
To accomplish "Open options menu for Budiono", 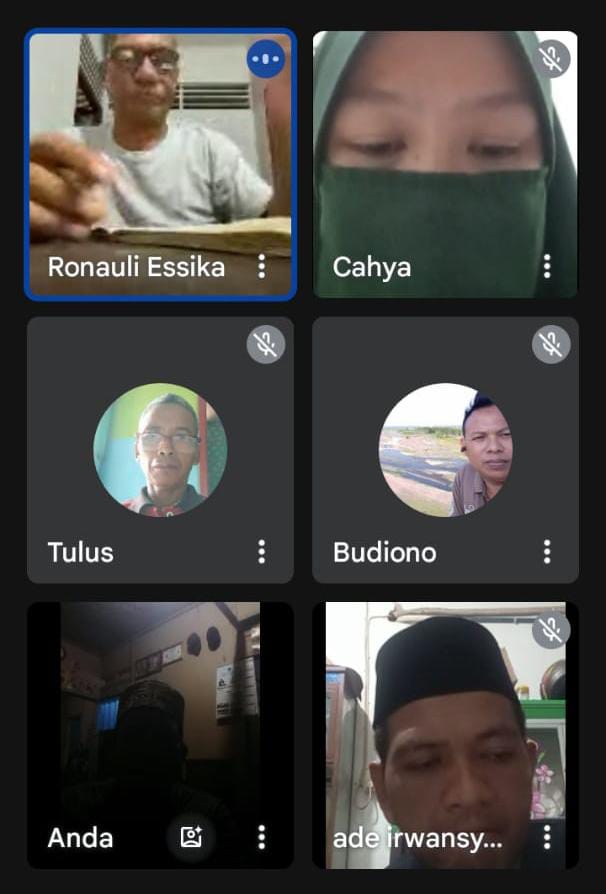I will pos(547,551).
